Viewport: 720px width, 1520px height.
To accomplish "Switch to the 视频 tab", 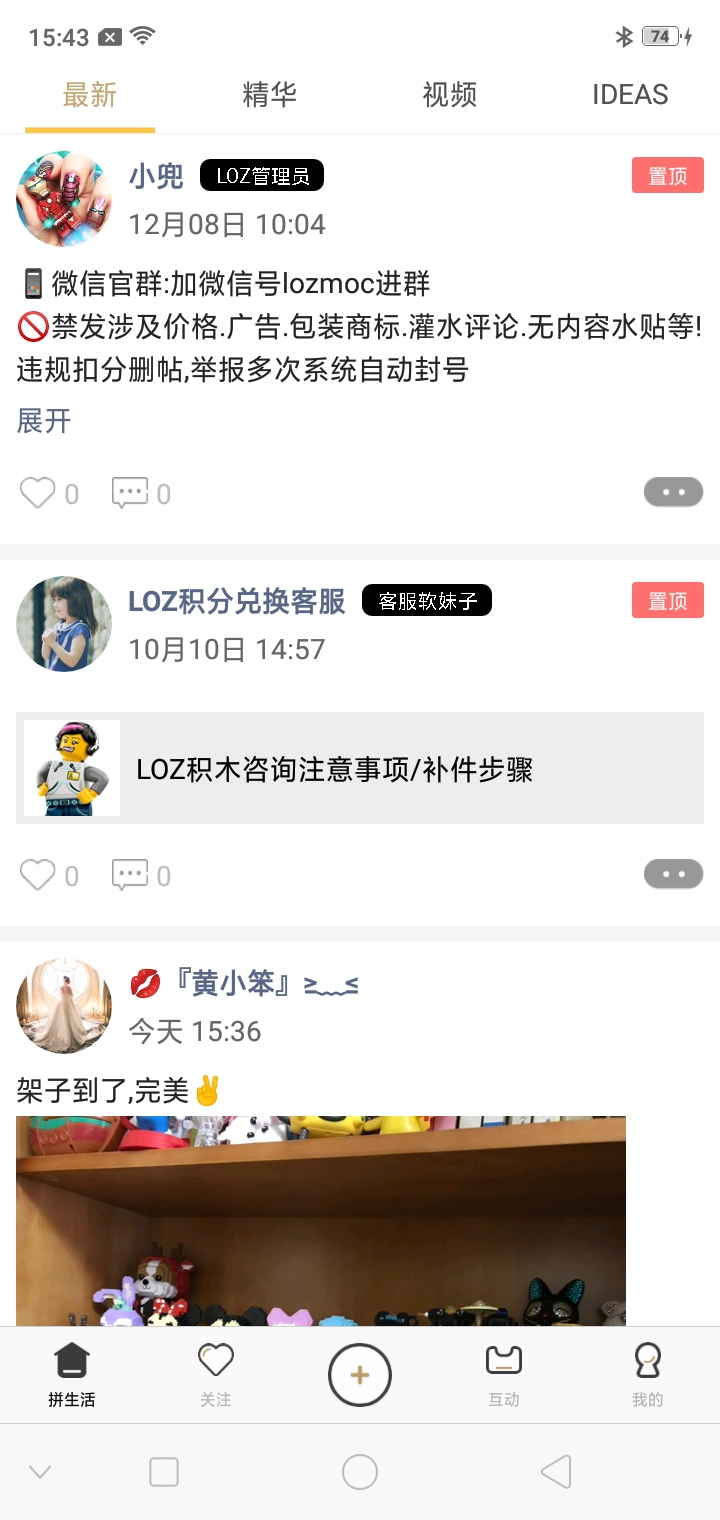I will 449,95.
